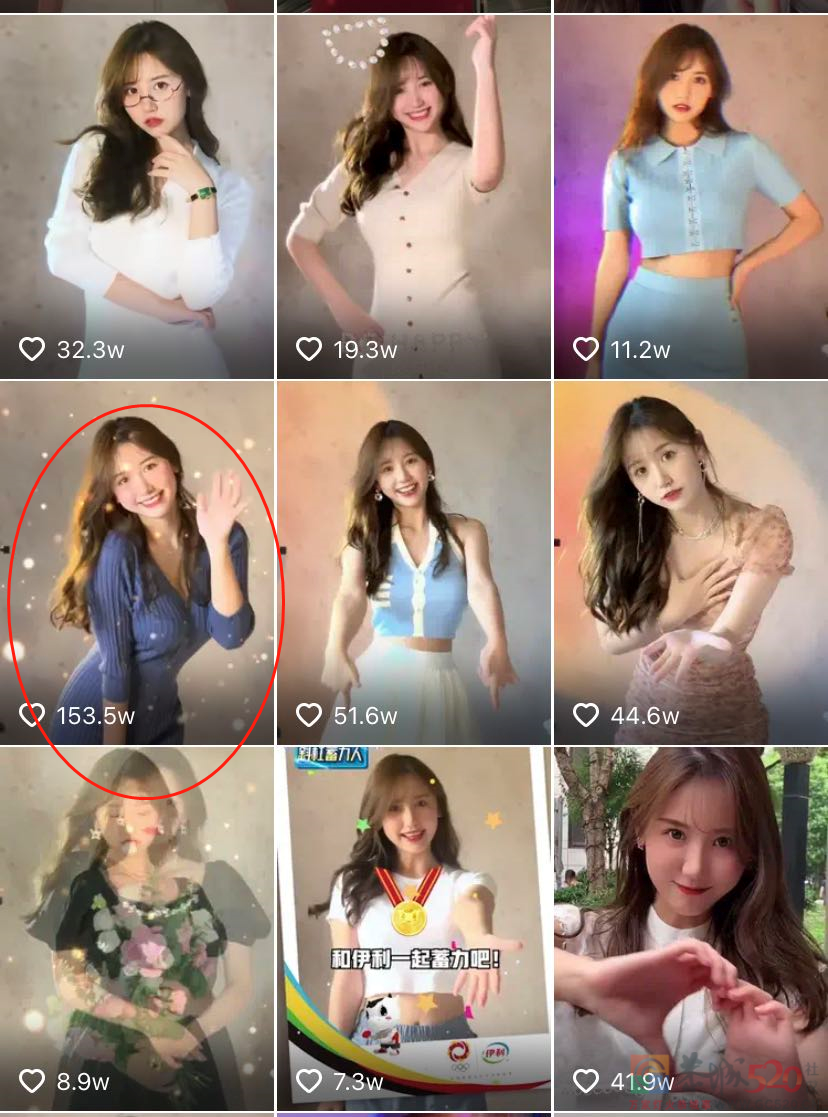Viewport: 828px width, 1117px height.
Task: Open the blue dress video with 153.5w likes
Action: [x=137, y=563]
